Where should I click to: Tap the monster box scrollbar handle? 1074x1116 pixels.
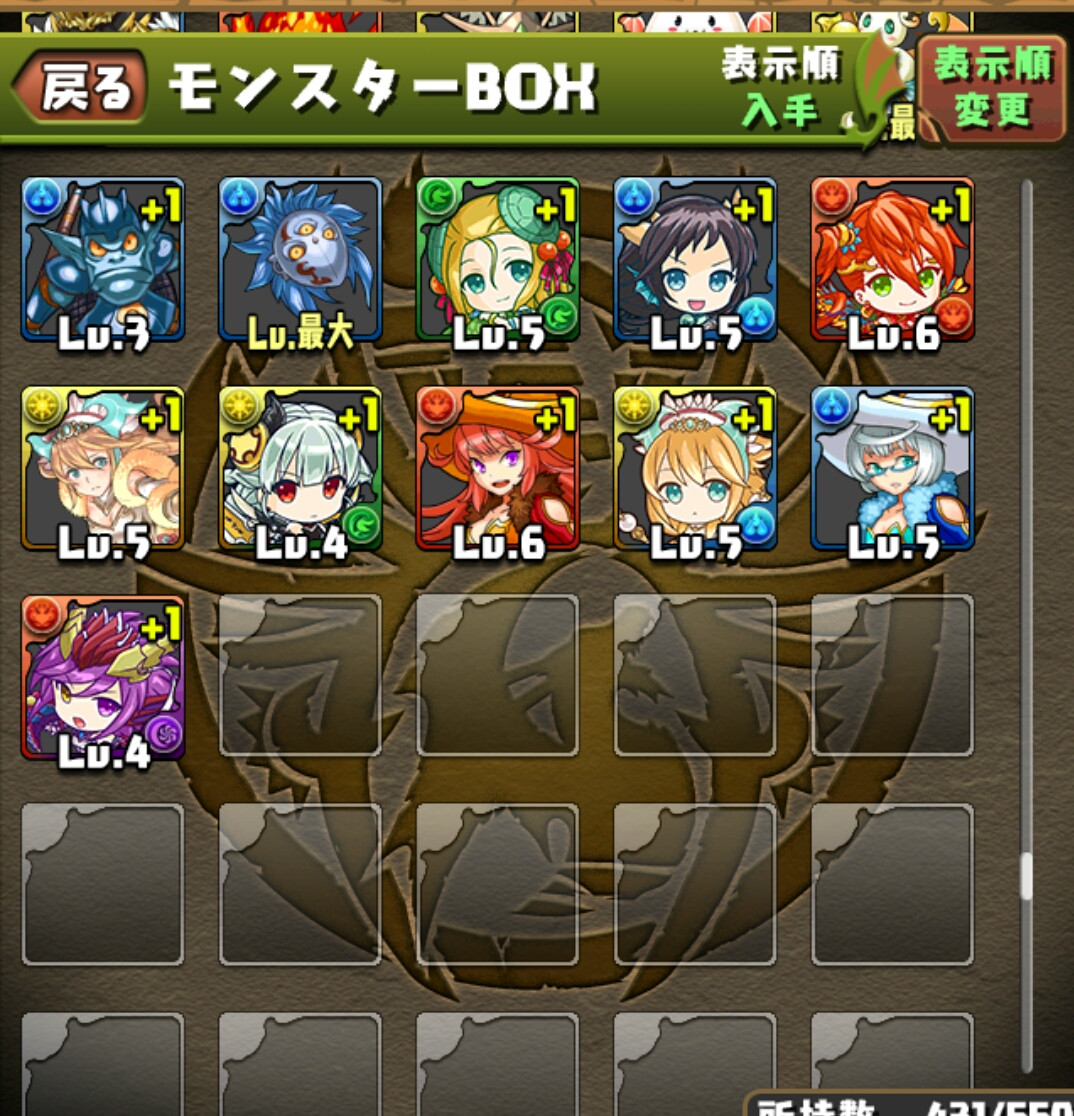coord(1026,876)
